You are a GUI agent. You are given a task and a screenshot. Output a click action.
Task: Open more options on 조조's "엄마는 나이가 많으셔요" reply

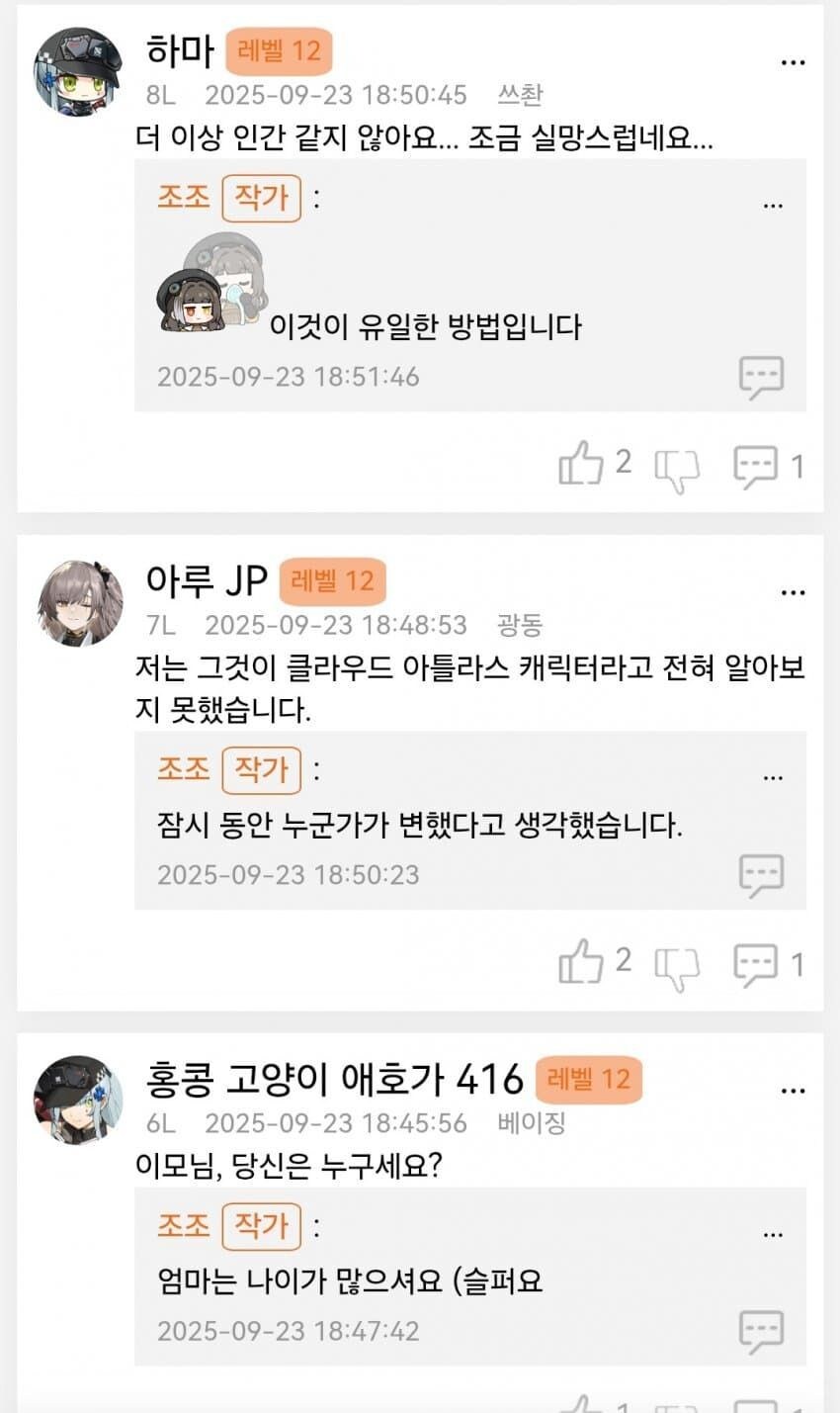click(x=773, y=1235)
